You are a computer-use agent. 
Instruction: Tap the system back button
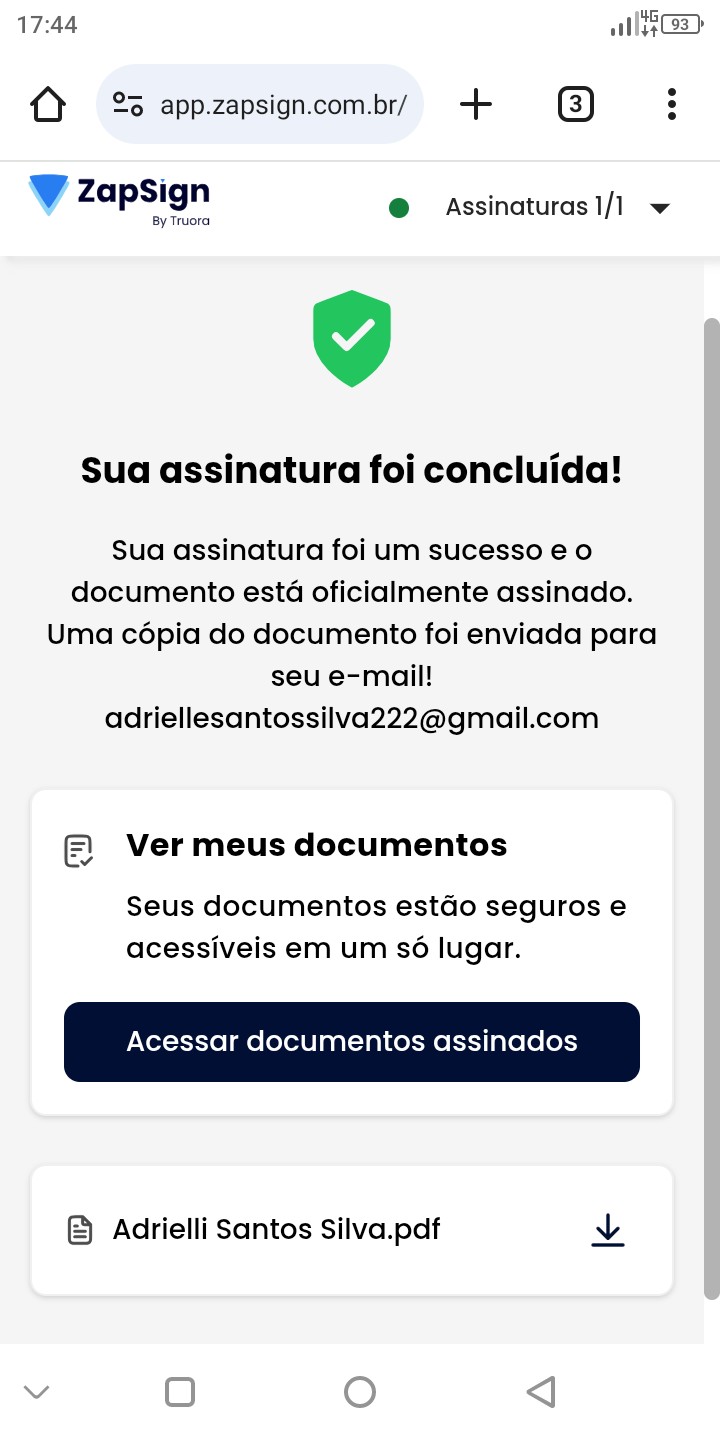pyautogui.click(x=540, y=1391)
